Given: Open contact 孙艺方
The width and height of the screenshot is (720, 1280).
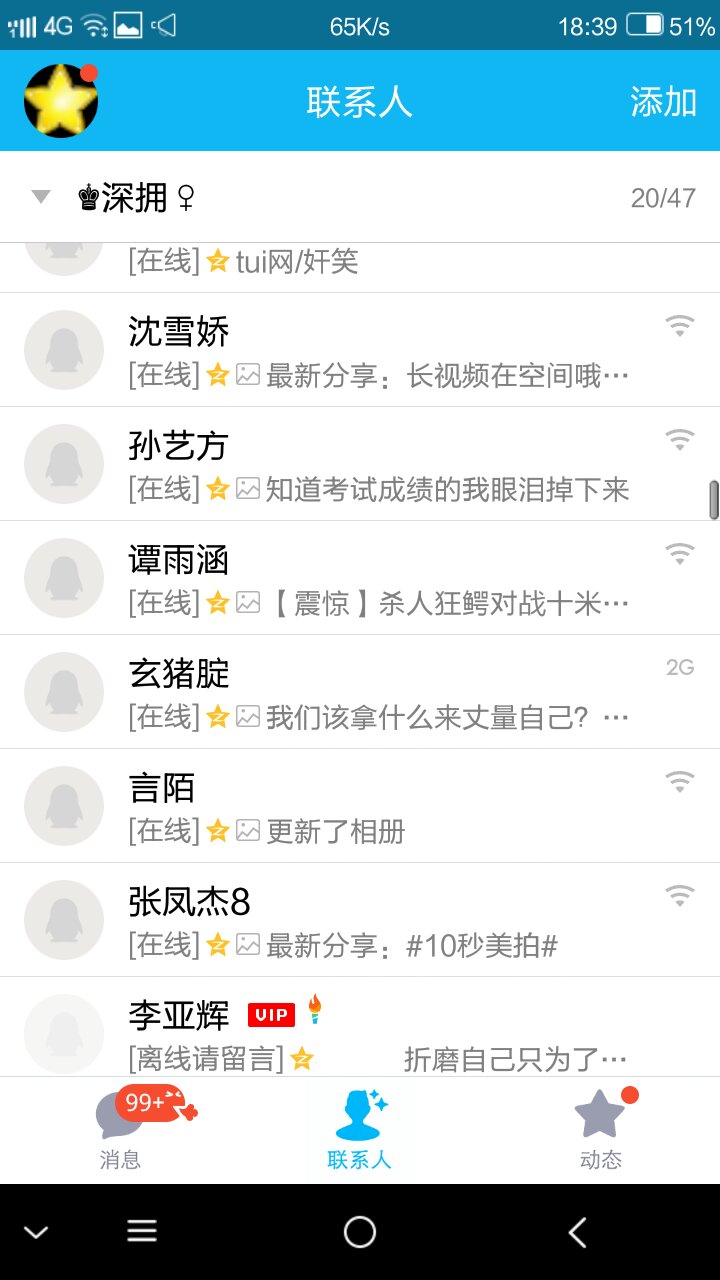Looking at the screenshot, I should click(360, 464).
